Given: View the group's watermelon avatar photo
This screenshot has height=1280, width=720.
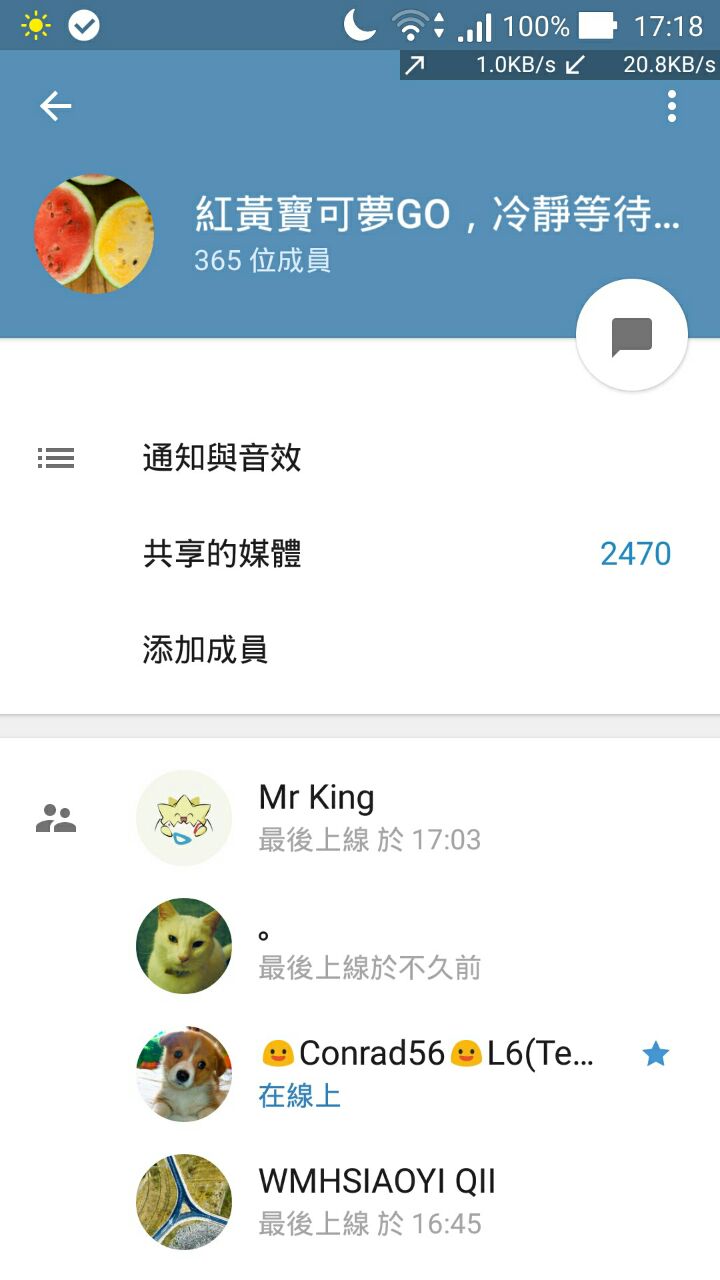Looking at the screenshot, I should coord(94,234).
